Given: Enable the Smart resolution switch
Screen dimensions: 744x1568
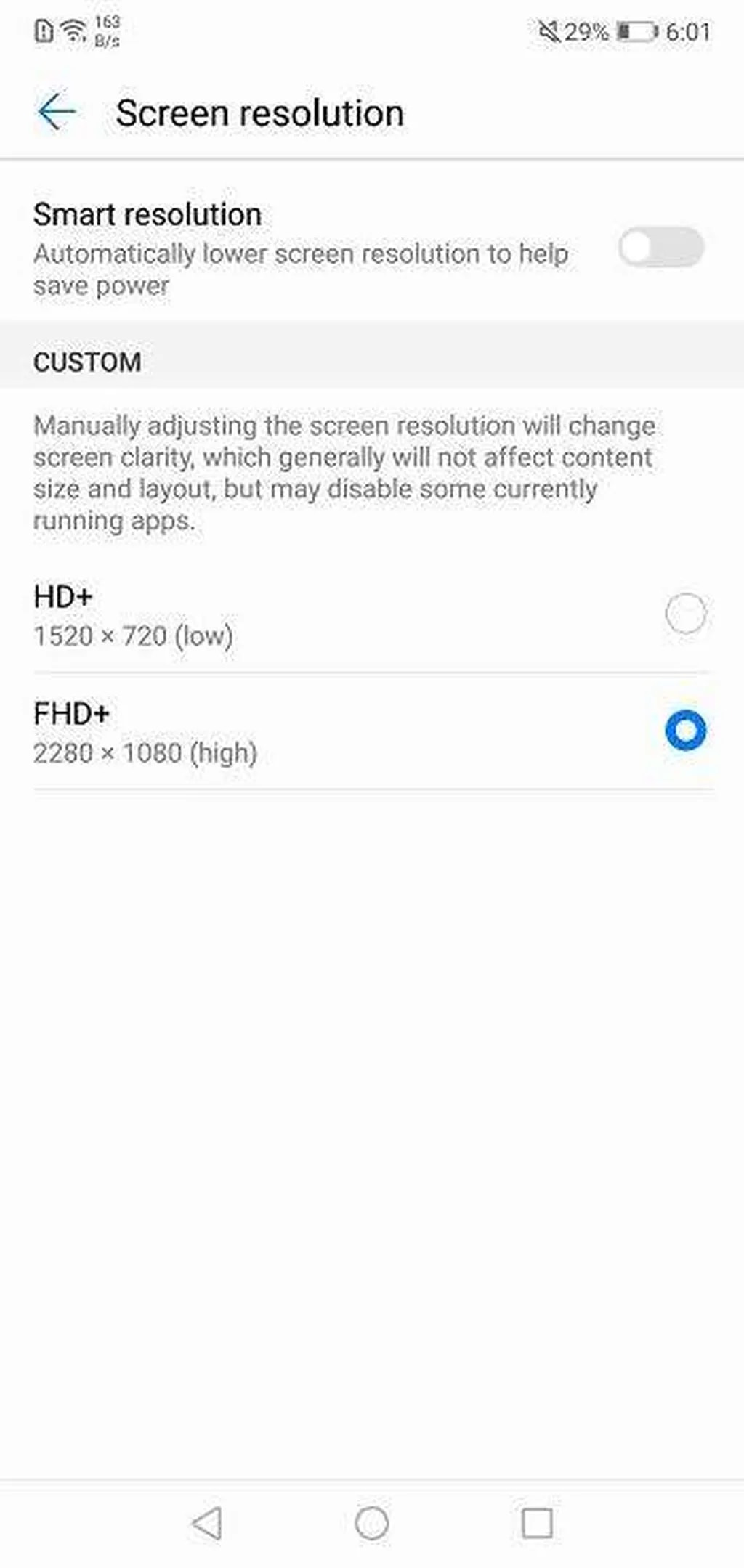Looking at the screenshot, I should (660, 248).
